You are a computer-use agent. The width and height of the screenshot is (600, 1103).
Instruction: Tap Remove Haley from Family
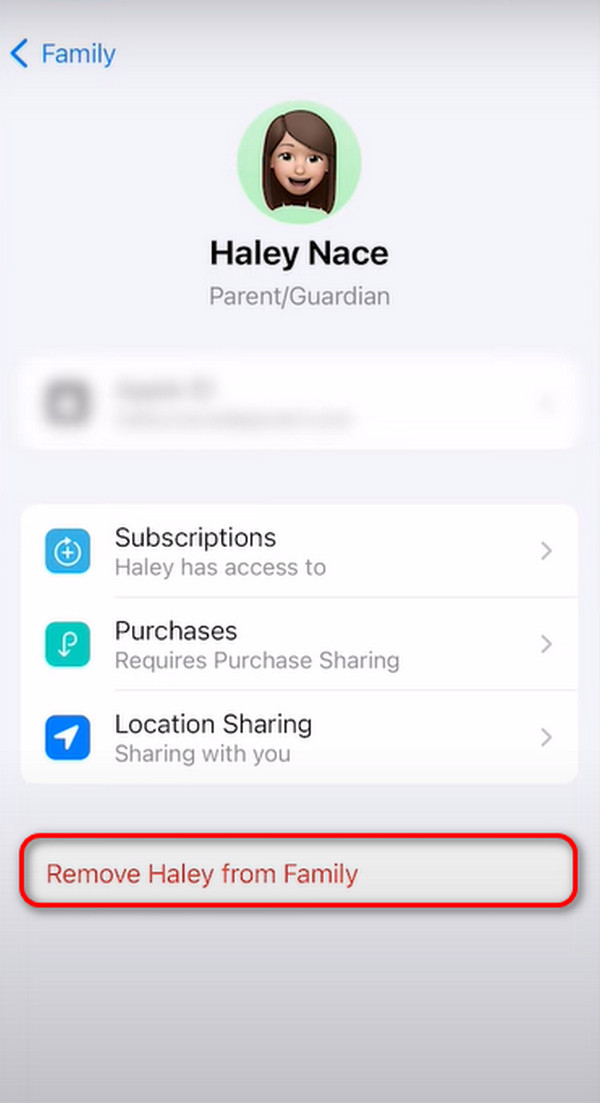(x=298, y=874)
